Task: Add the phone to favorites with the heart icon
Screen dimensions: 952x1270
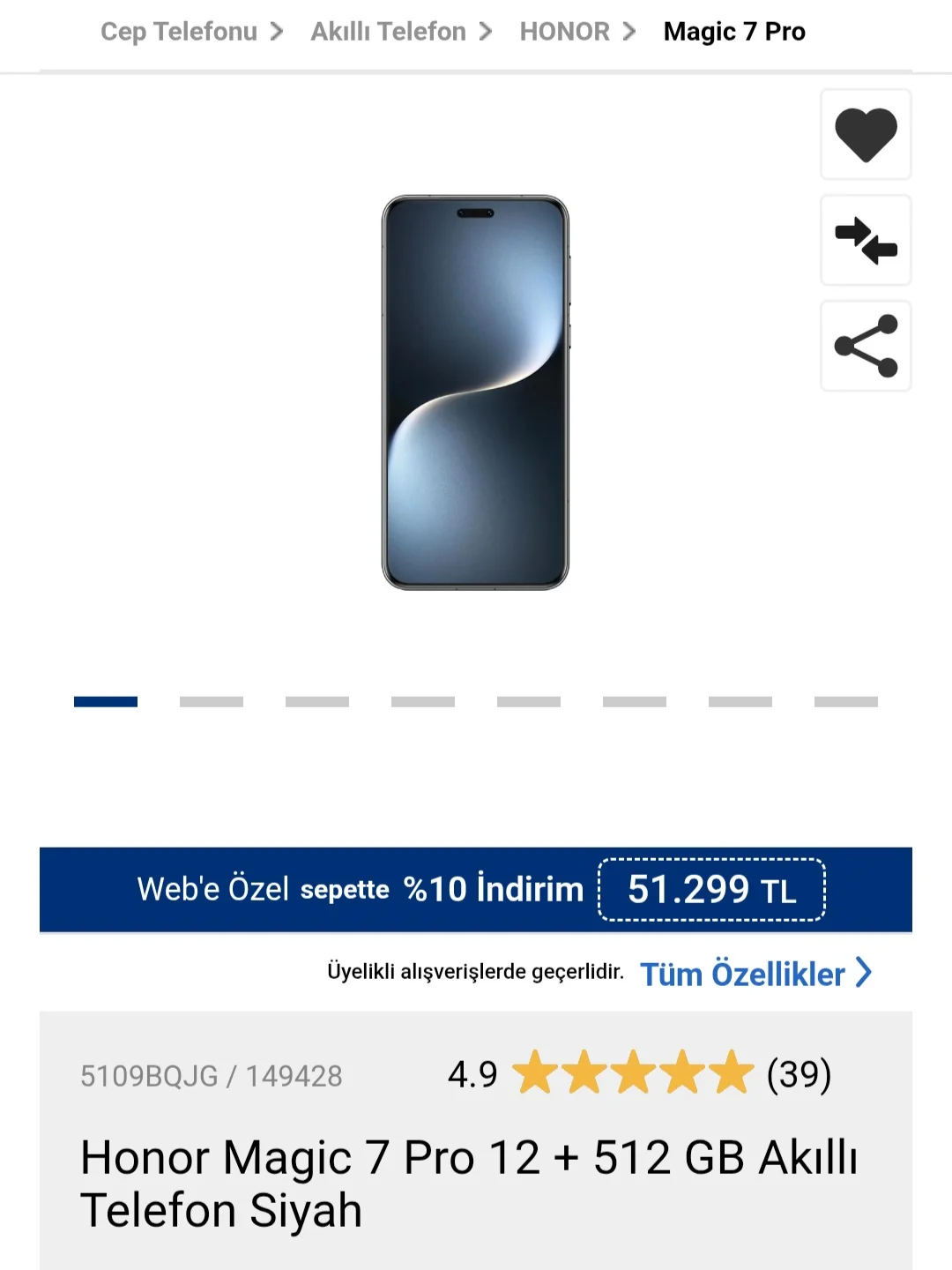Action: [866, 135]
